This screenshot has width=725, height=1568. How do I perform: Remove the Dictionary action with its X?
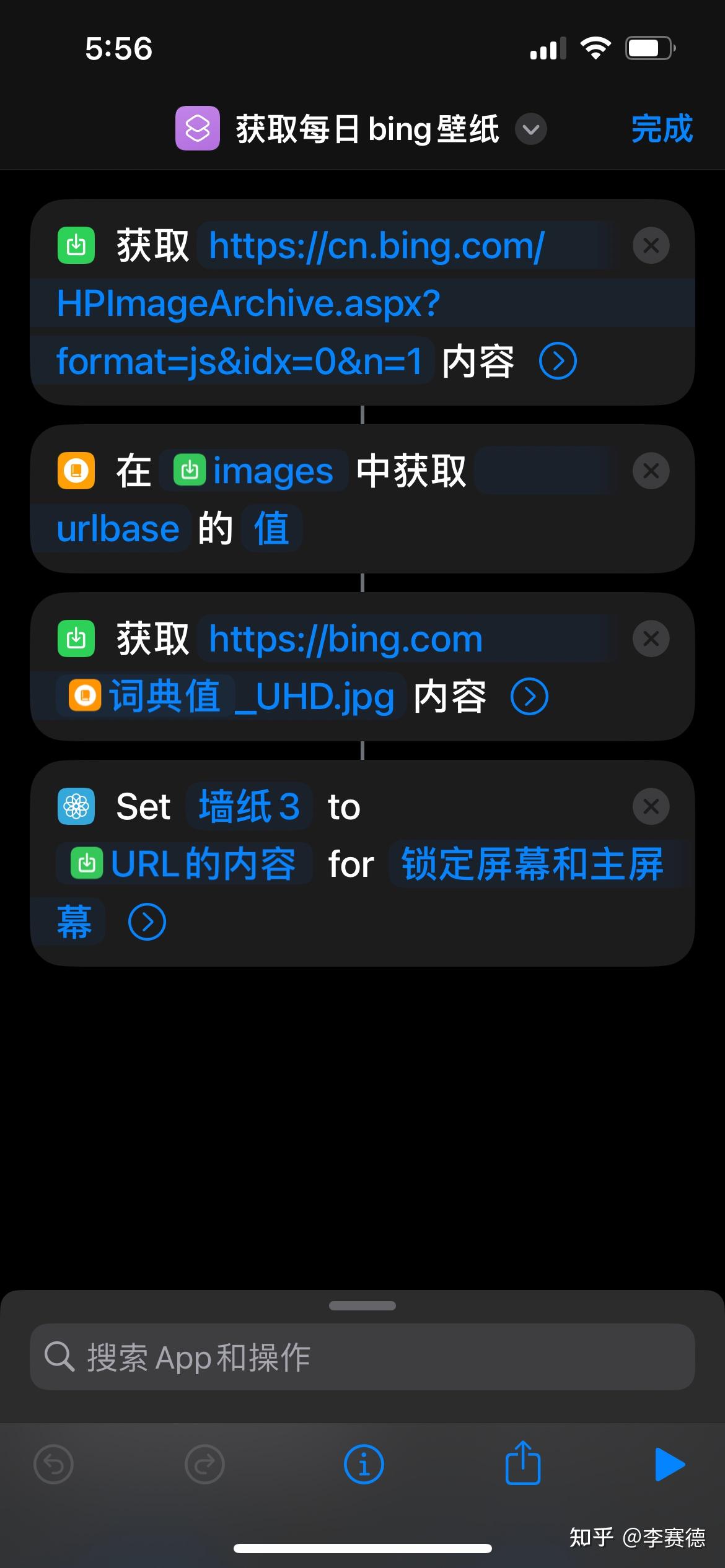[651, 471]
